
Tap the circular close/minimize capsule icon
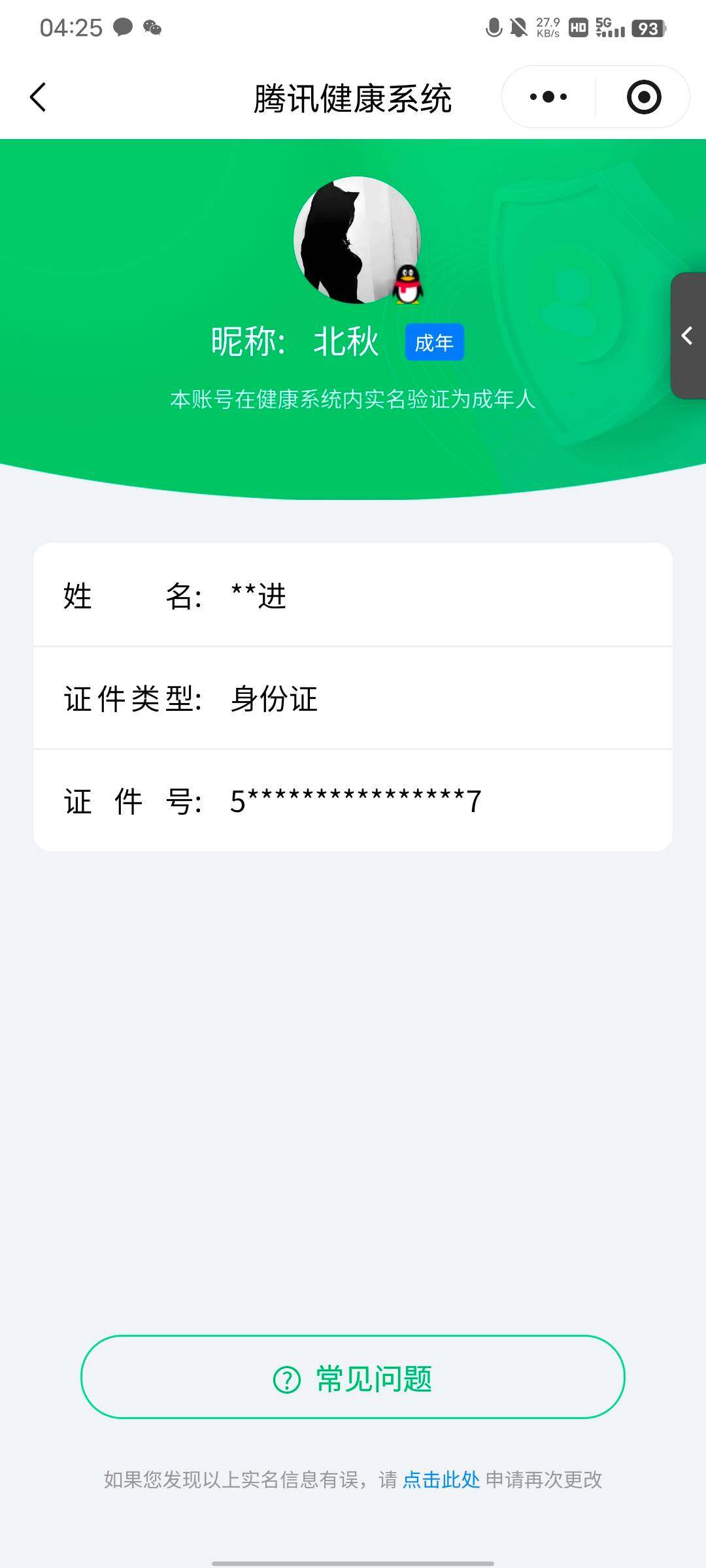(x=643, y=96)
